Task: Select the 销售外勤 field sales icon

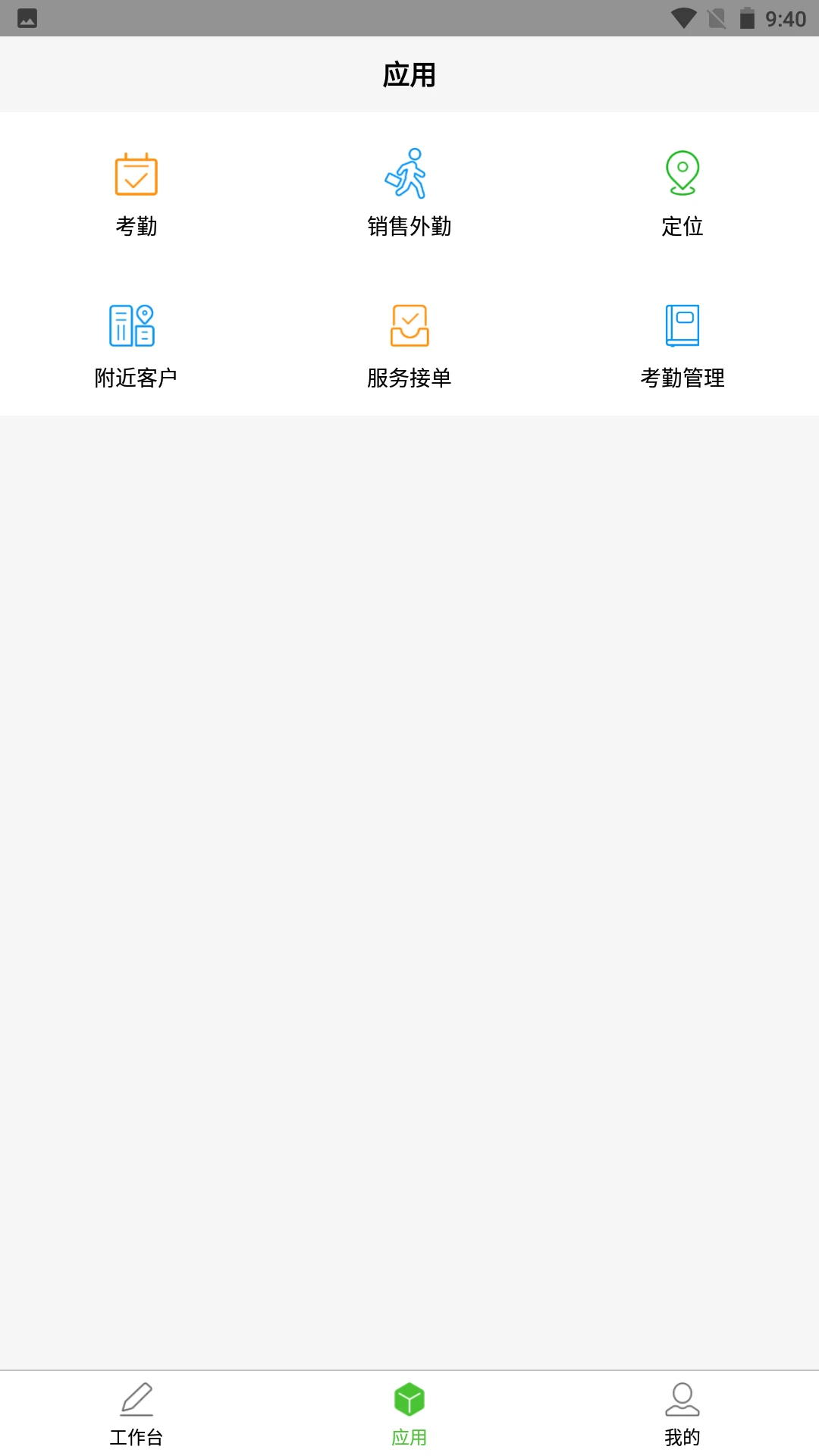Action: (409, 174)
